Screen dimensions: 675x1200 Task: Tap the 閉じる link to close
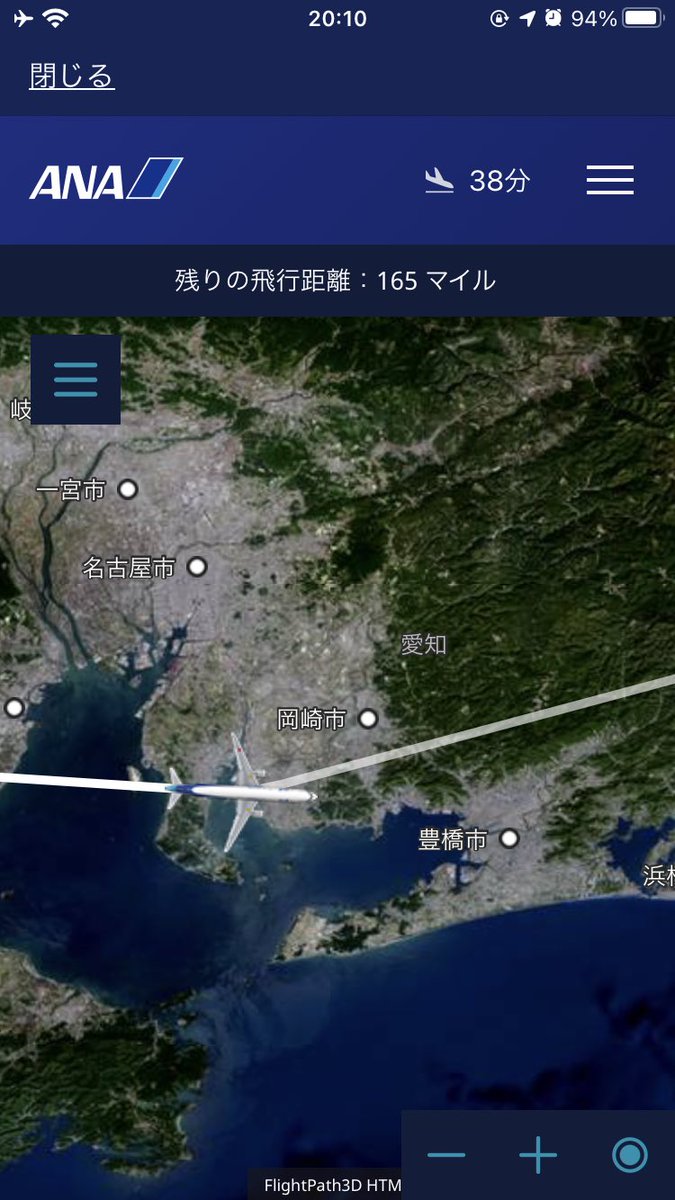click(72, 76)
